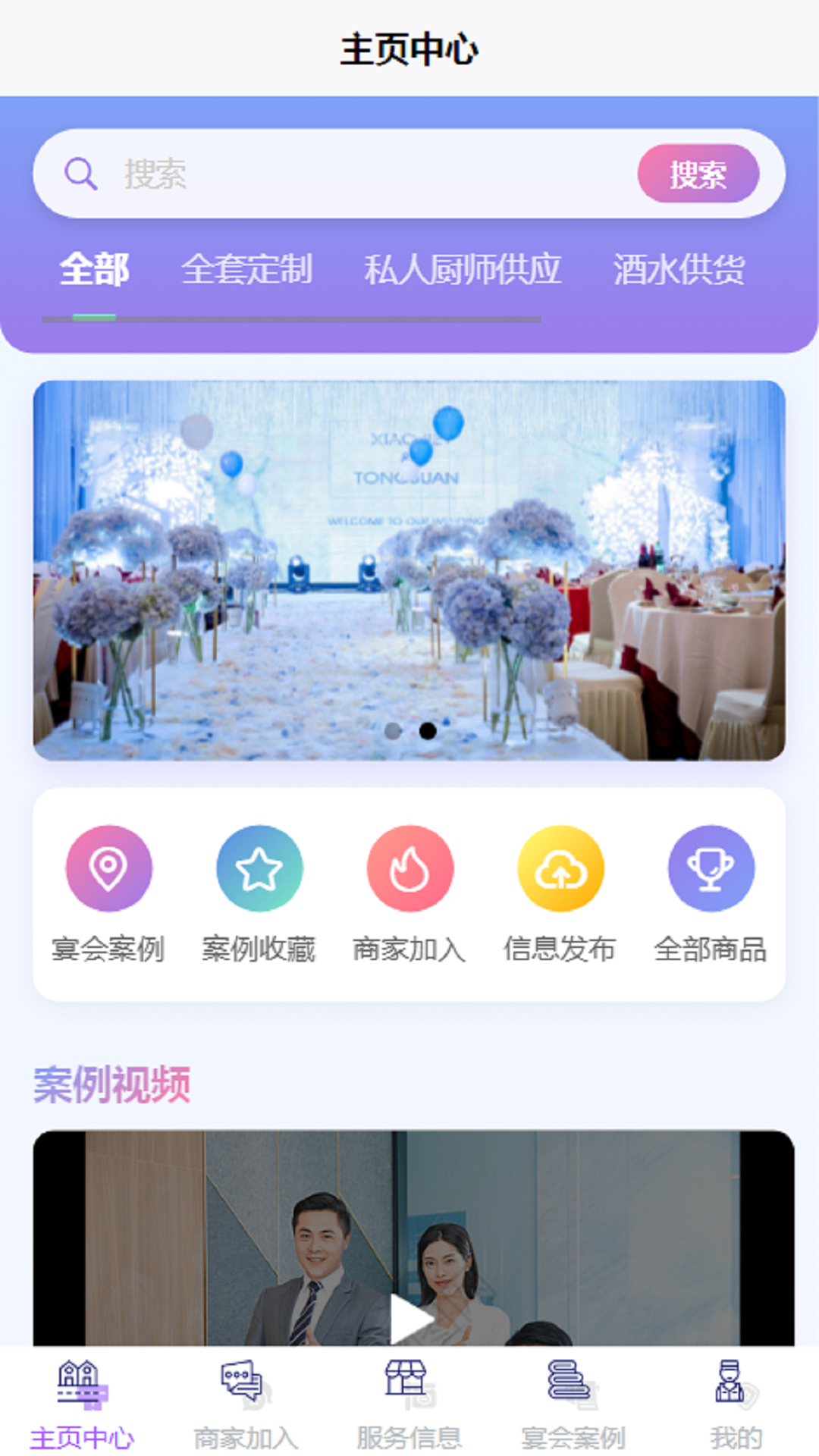Tap the pink 搜索 button
The image size is (819, 1456).
[698, 174]
